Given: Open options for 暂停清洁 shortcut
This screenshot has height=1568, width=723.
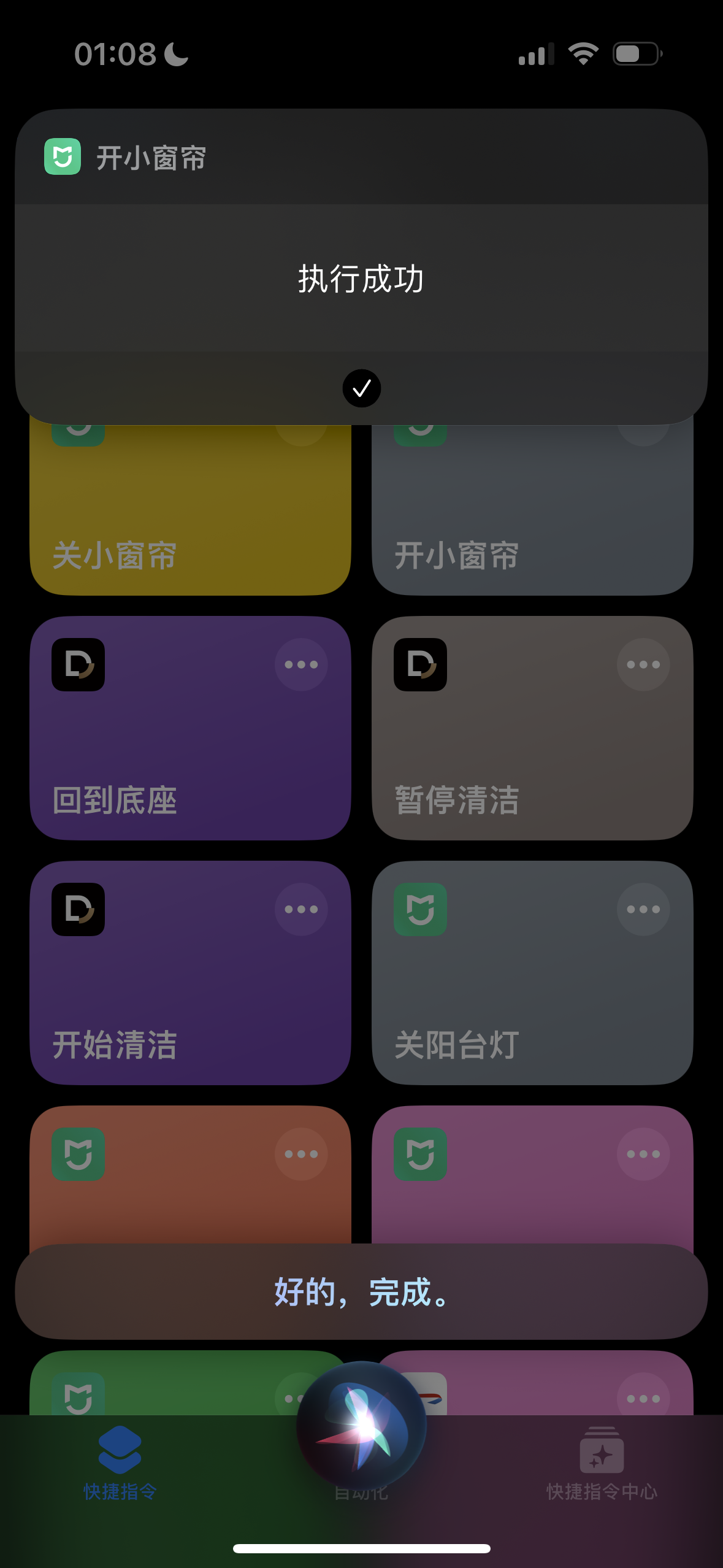Looking at the screenshot, I should click(x=643, y=664).
